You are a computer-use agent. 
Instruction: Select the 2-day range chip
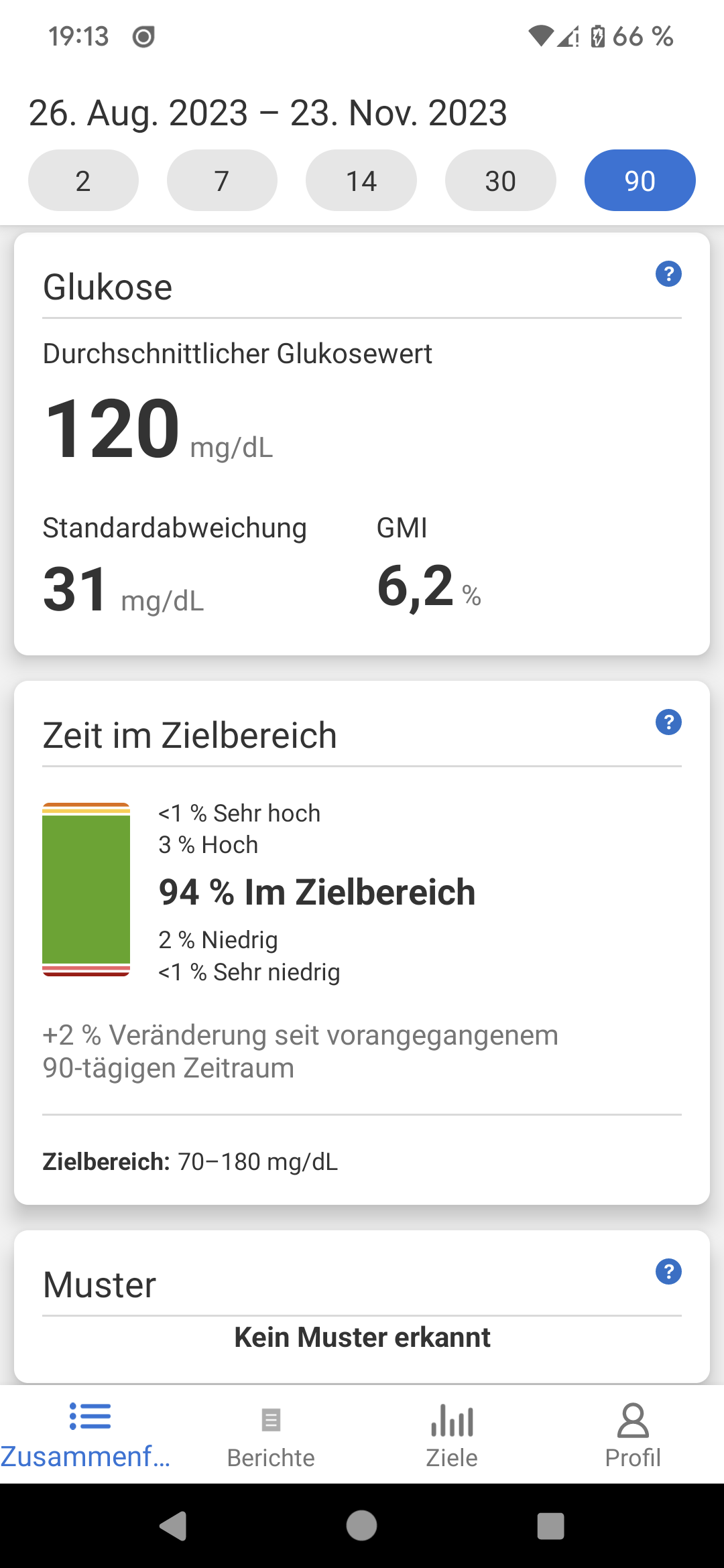click(83, 180)
